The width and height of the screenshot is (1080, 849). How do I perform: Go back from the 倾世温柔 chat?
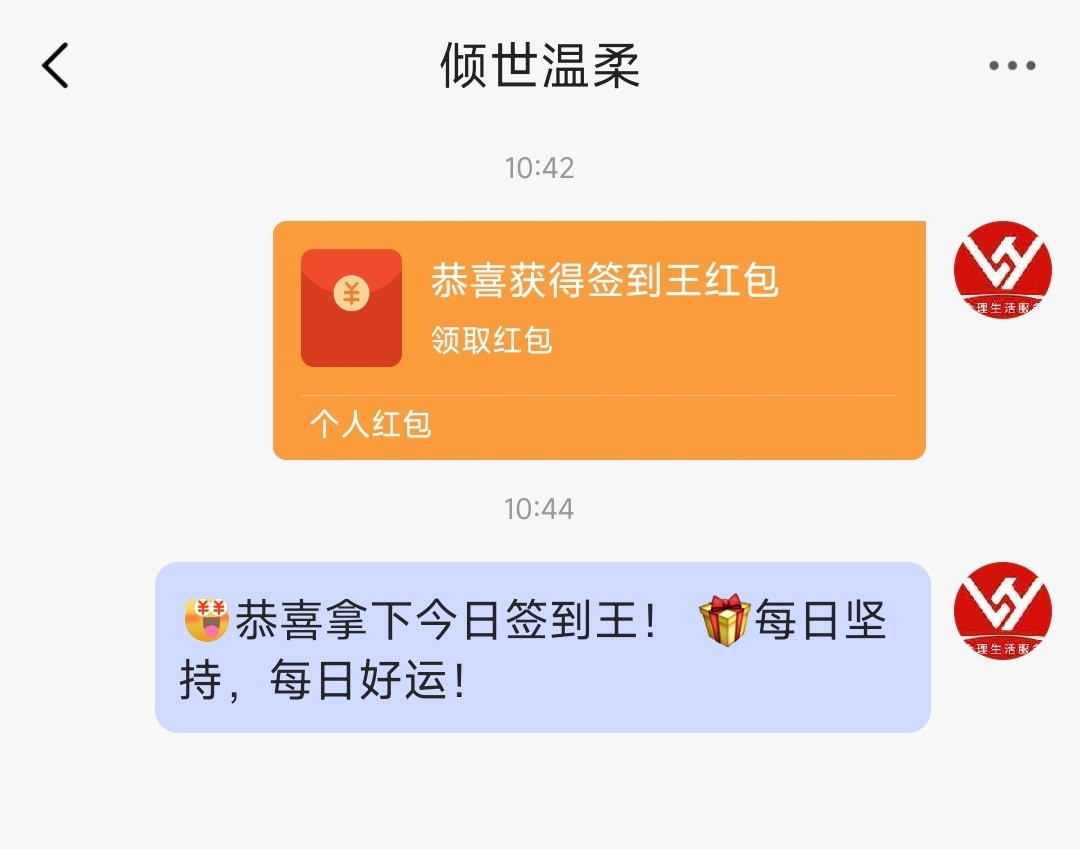pos(56,66)
